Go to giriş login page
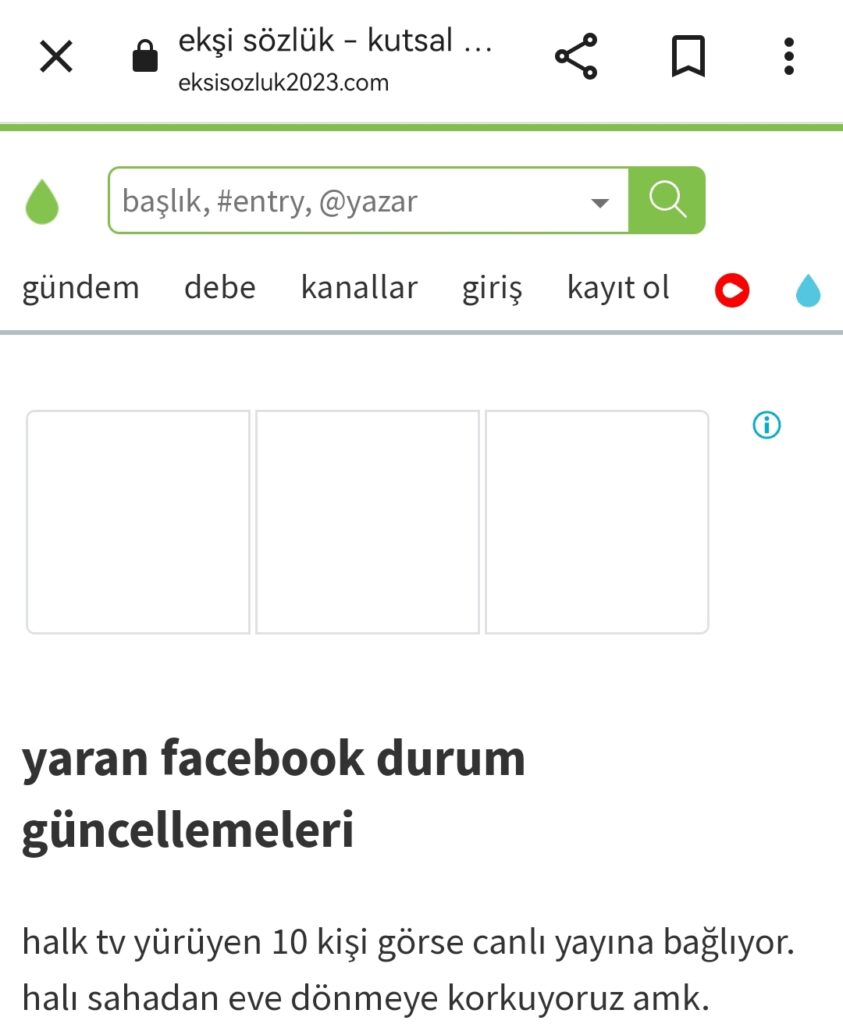843x1024 pixels. [x=492, y=288]
